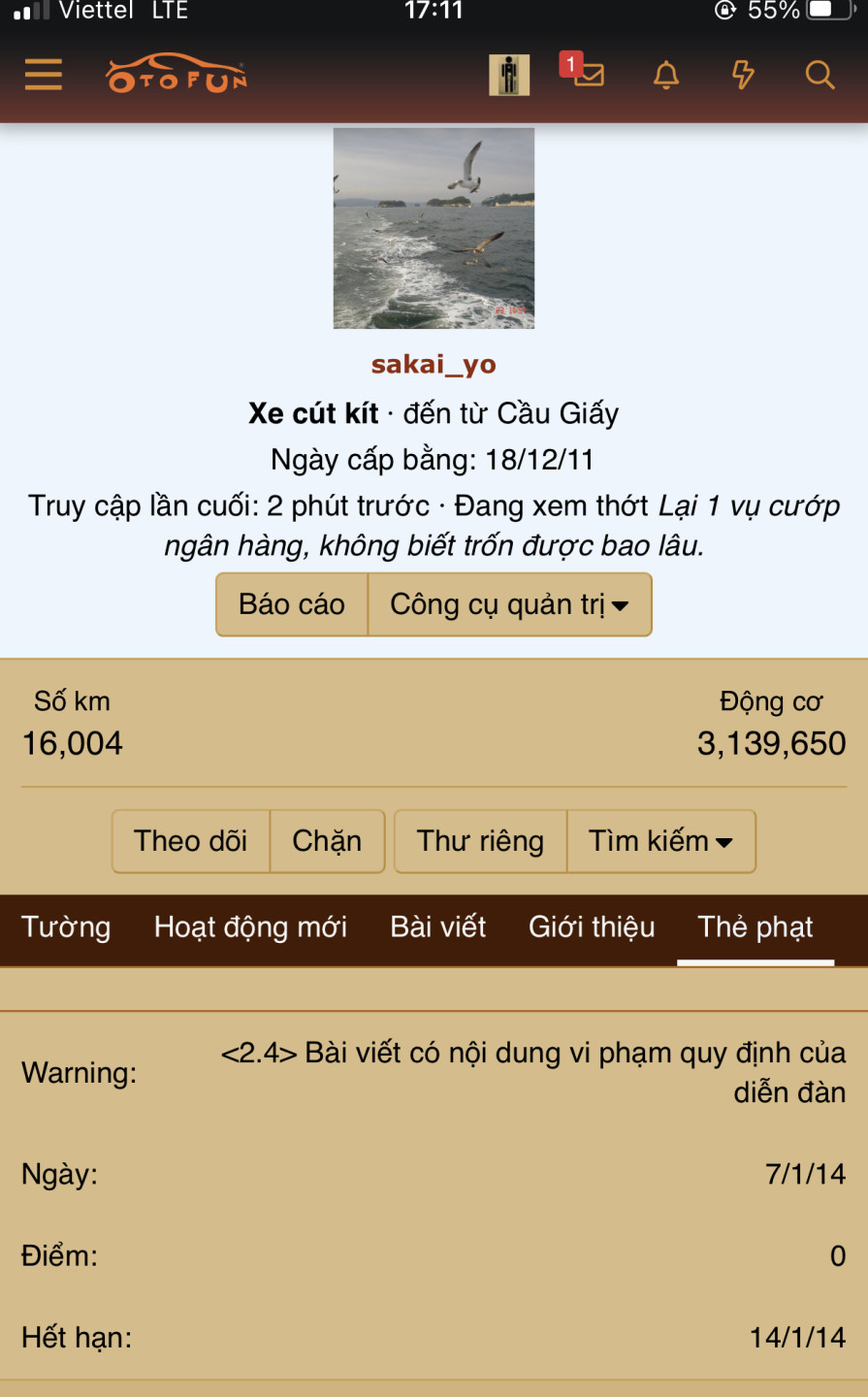868x1397 pixels.
Task: Expand the Tìm kiếm dropdown
Action: click(660, 841)
